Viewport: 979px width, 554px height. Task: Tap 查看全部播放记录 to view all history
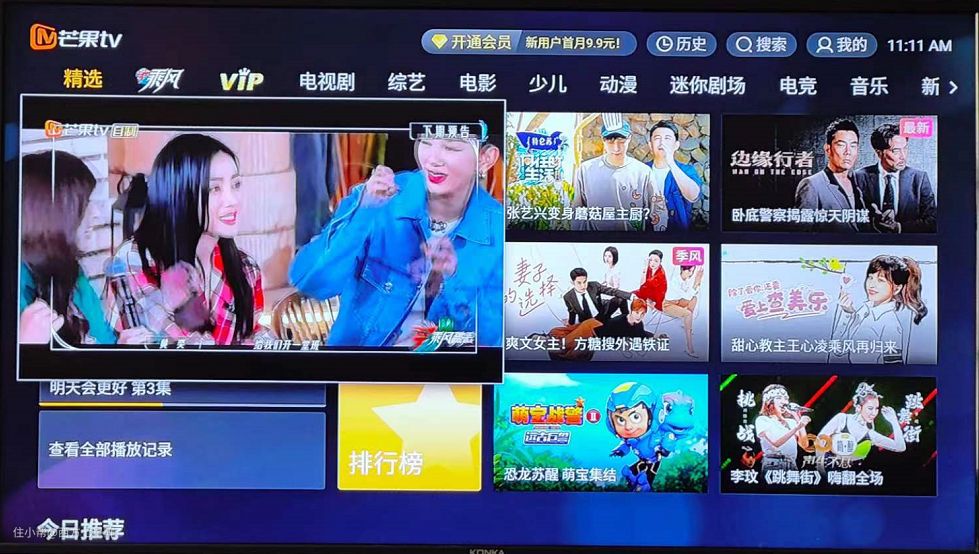181,450
